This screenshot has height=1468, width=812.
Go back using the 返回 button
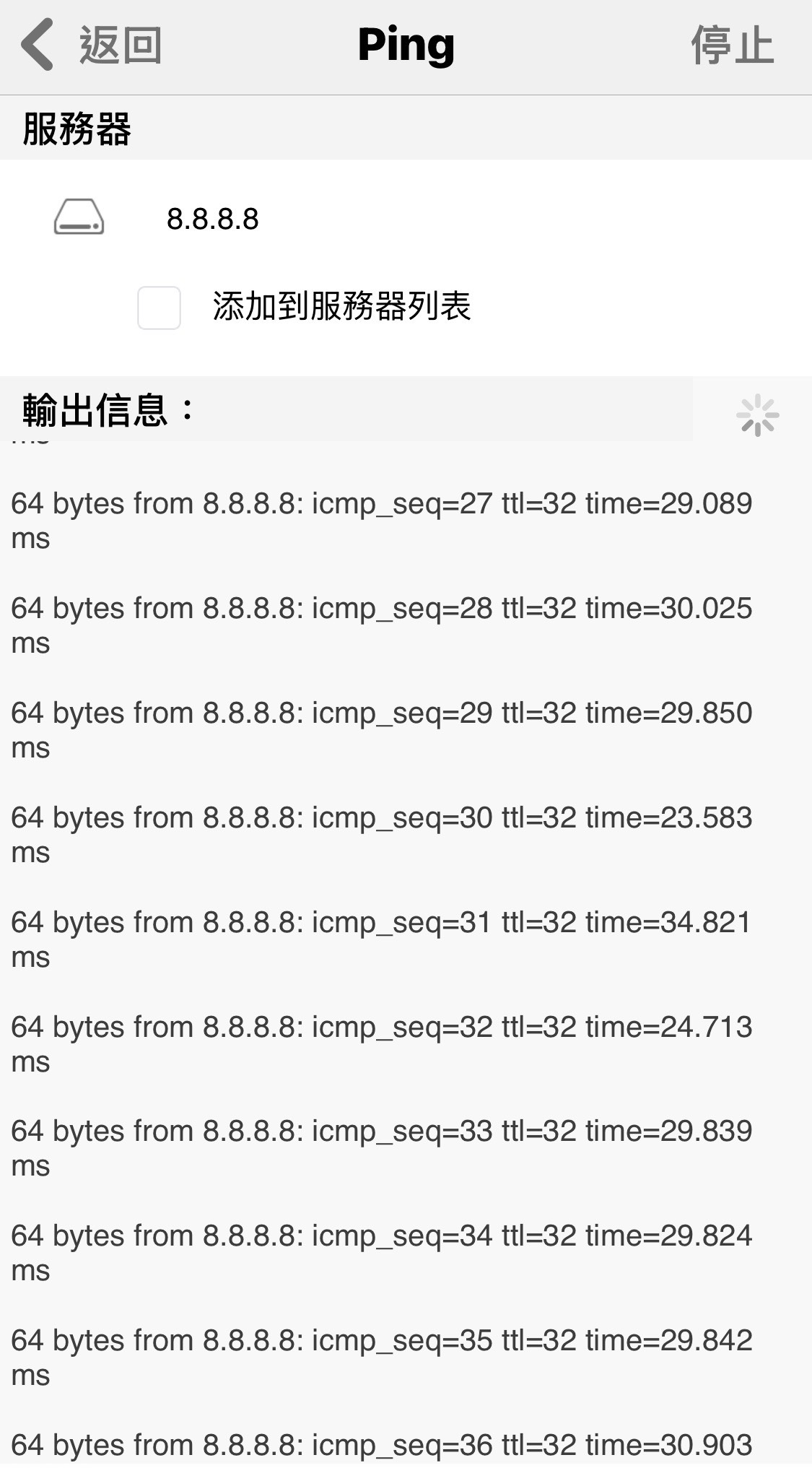point(91,45)
